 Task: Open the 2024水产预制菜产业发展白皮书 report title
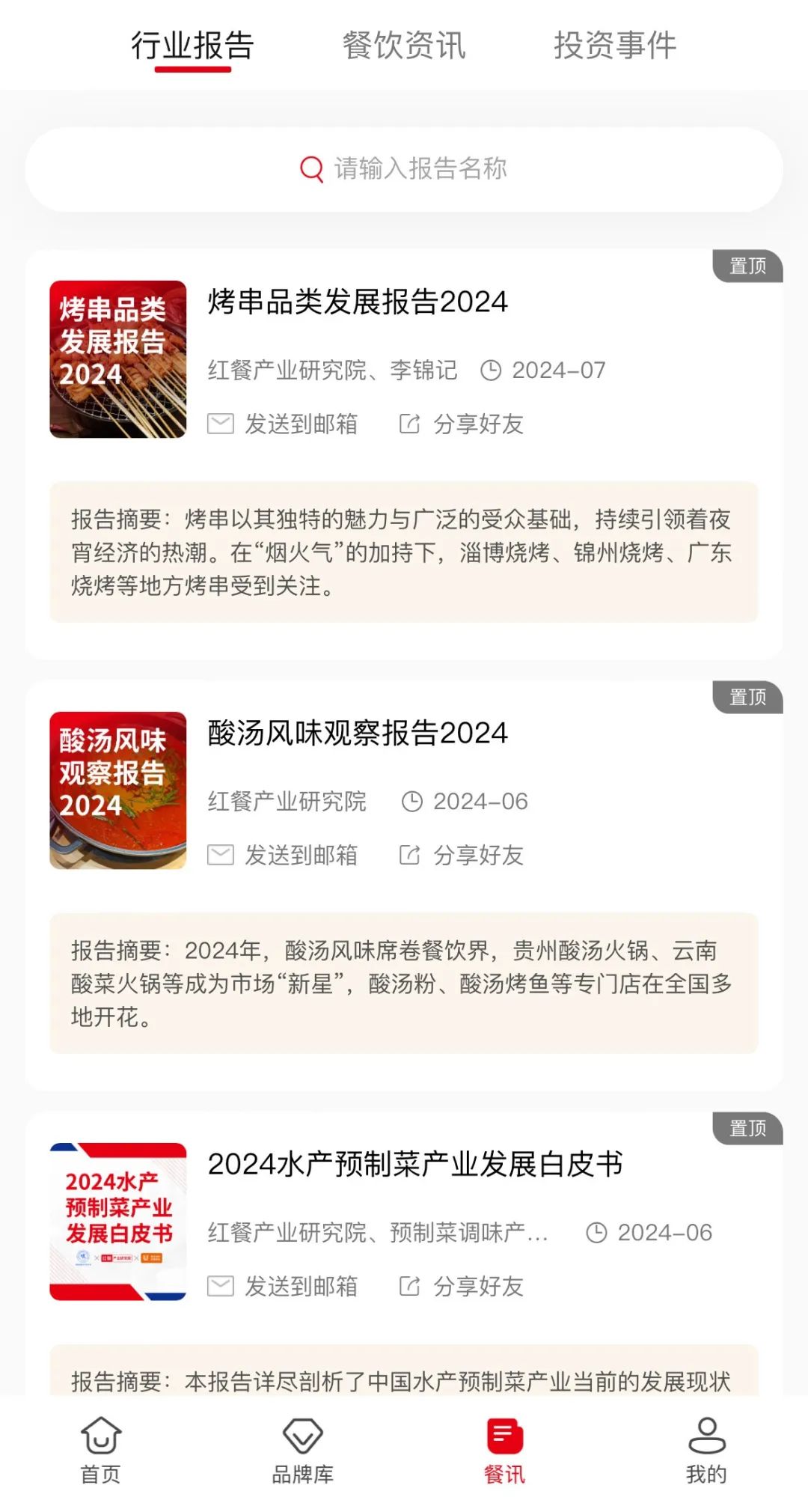(x=419, y=1162)
